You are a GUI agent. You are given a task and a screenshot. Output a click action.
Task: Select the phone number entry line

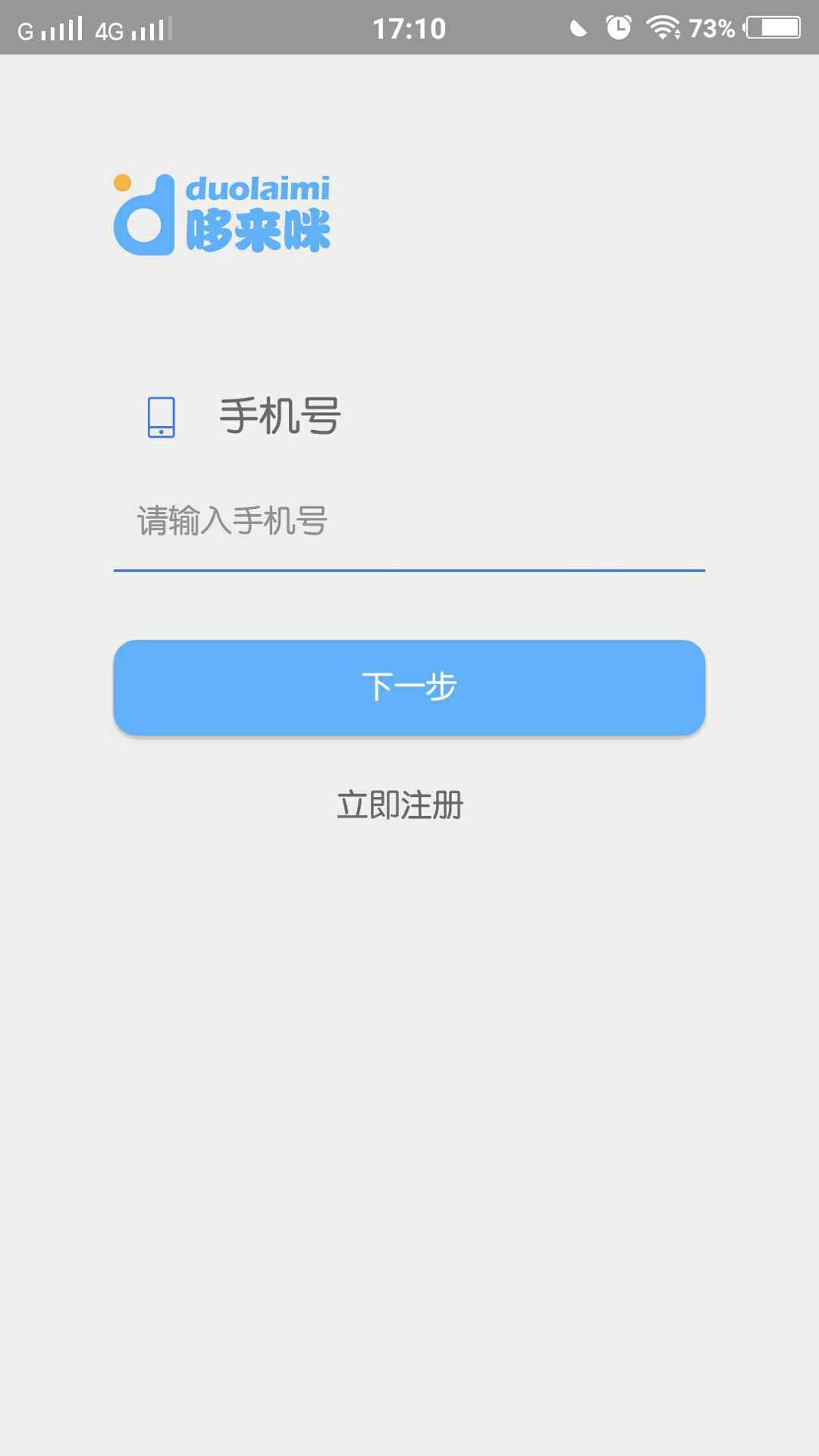click(409, 536)
